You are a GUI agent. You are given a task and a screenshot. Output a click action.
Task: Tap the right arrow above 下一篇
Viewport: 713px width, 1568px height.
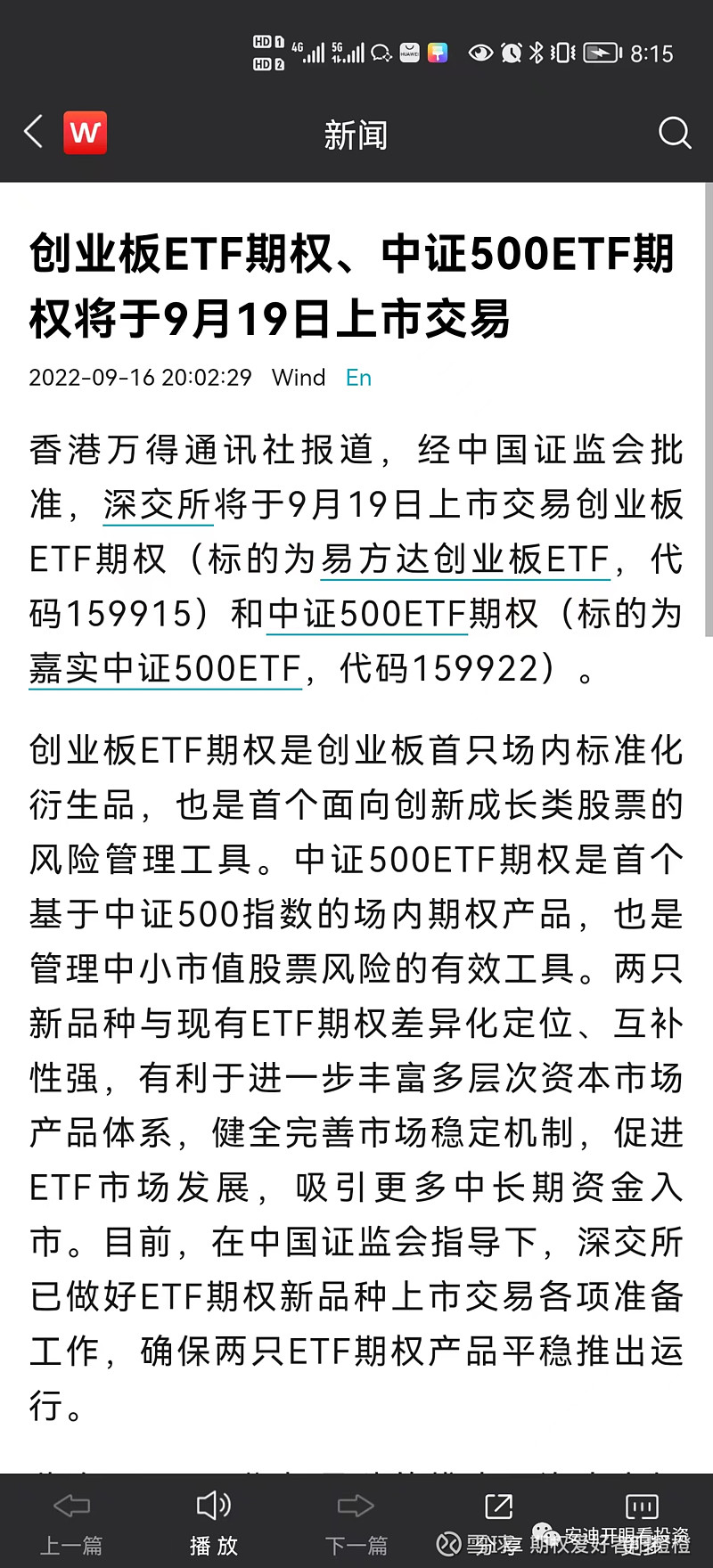pyautogui.click(x=356, y=1506)
